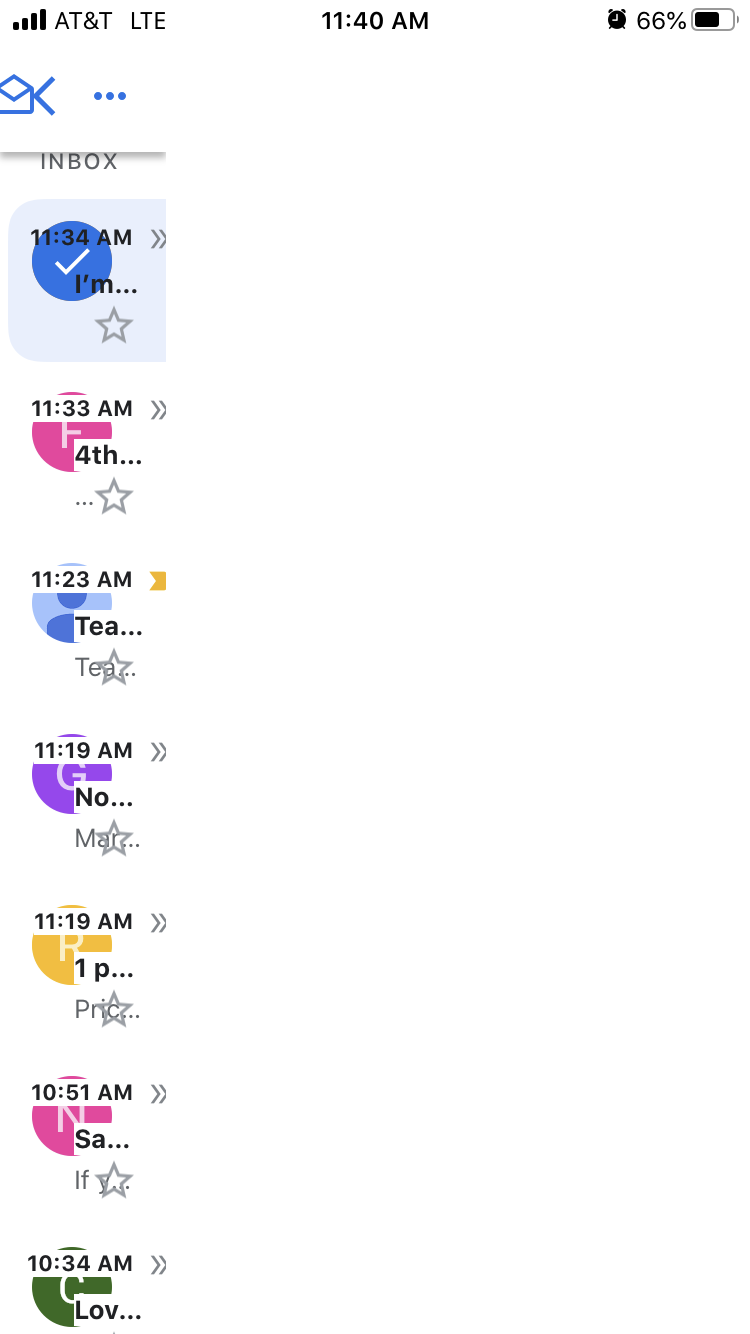Open the three-dot more options menu
The height and width of the screenshot is (1334, 750).
pyautogui.click(x=110, y=96)
